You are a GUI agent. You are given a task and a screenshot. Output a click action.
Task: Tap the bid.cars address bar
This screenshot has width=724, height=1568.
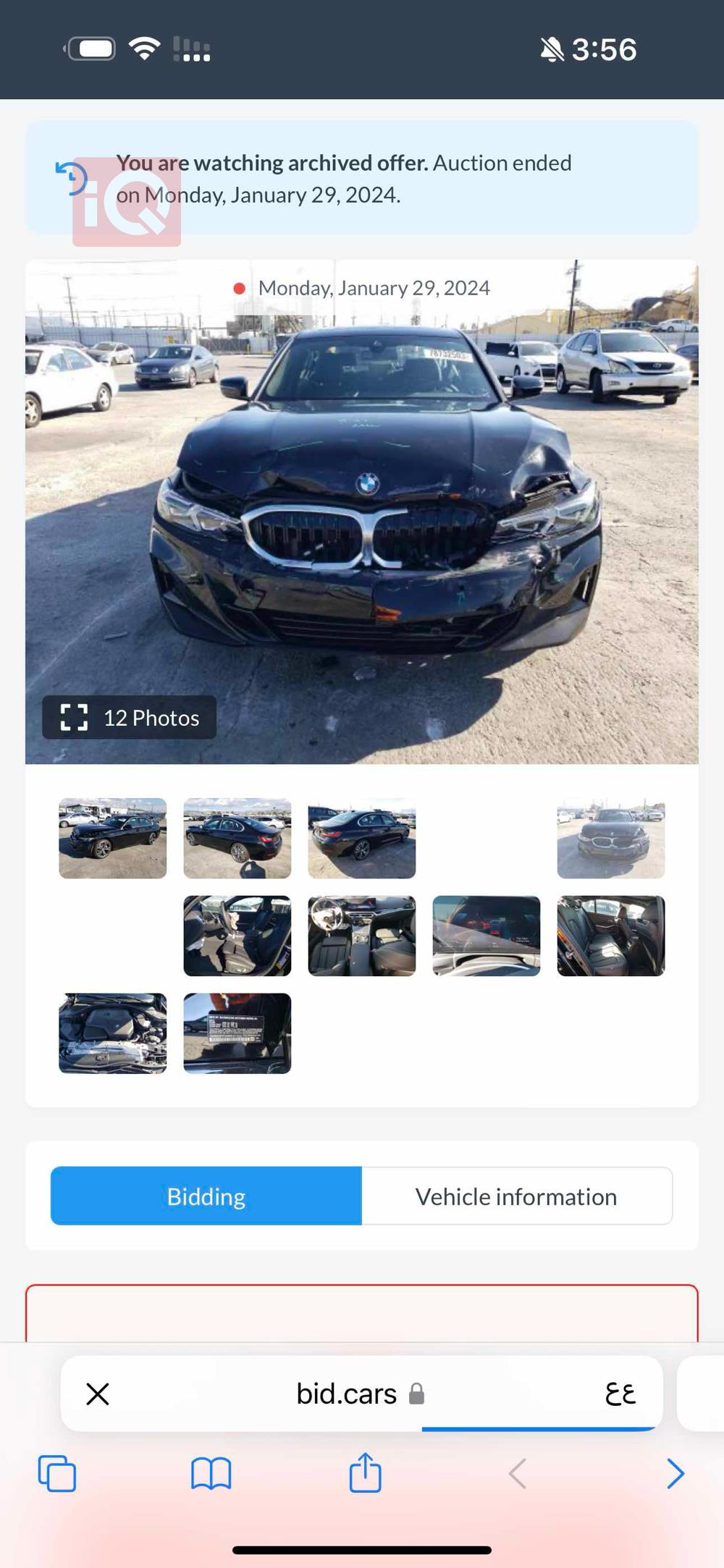pyautogui.click(x=348, y=1394)
